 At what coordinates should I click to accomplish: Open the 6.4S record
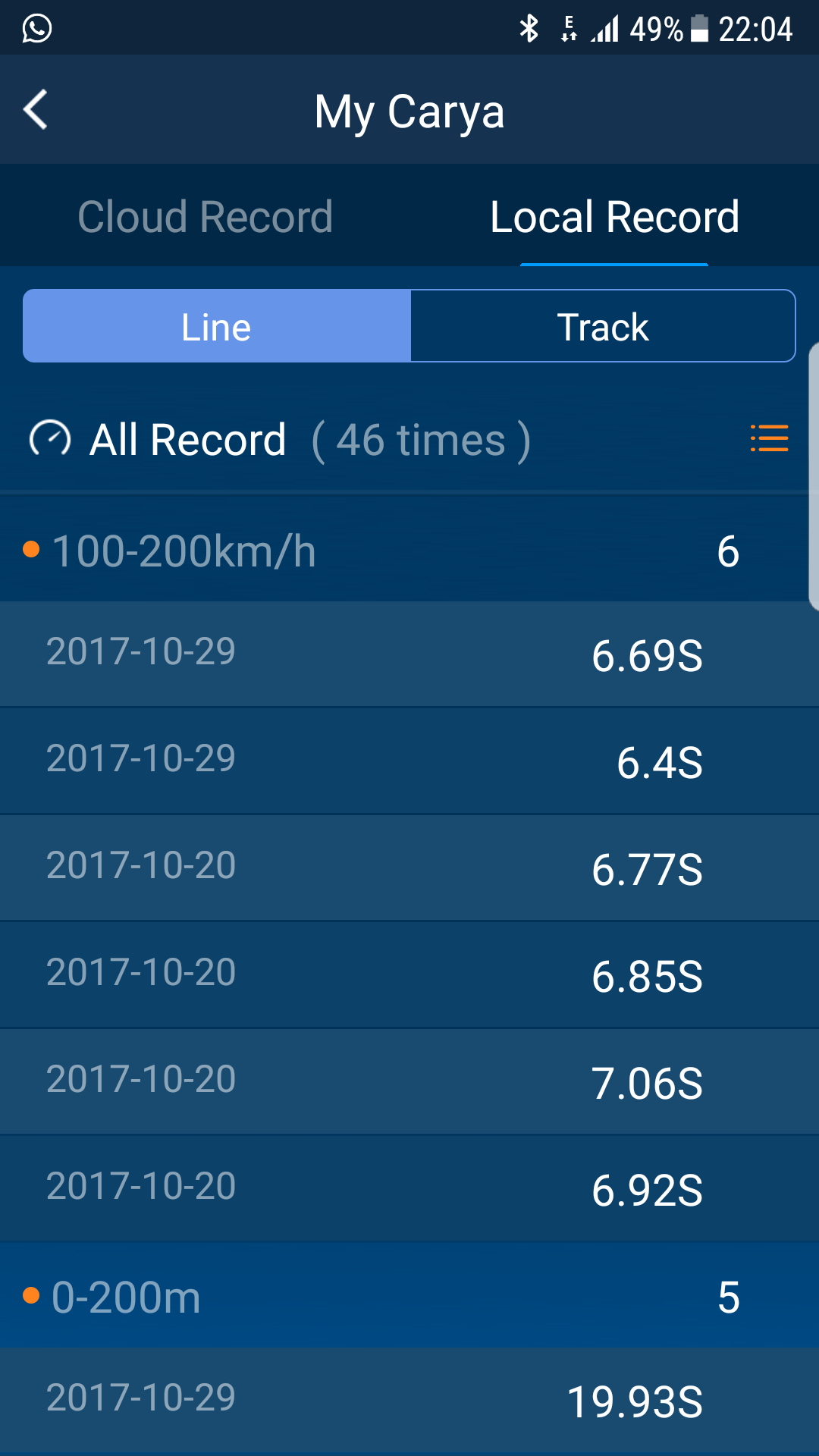pyautogui.click(x=409, y=761)
